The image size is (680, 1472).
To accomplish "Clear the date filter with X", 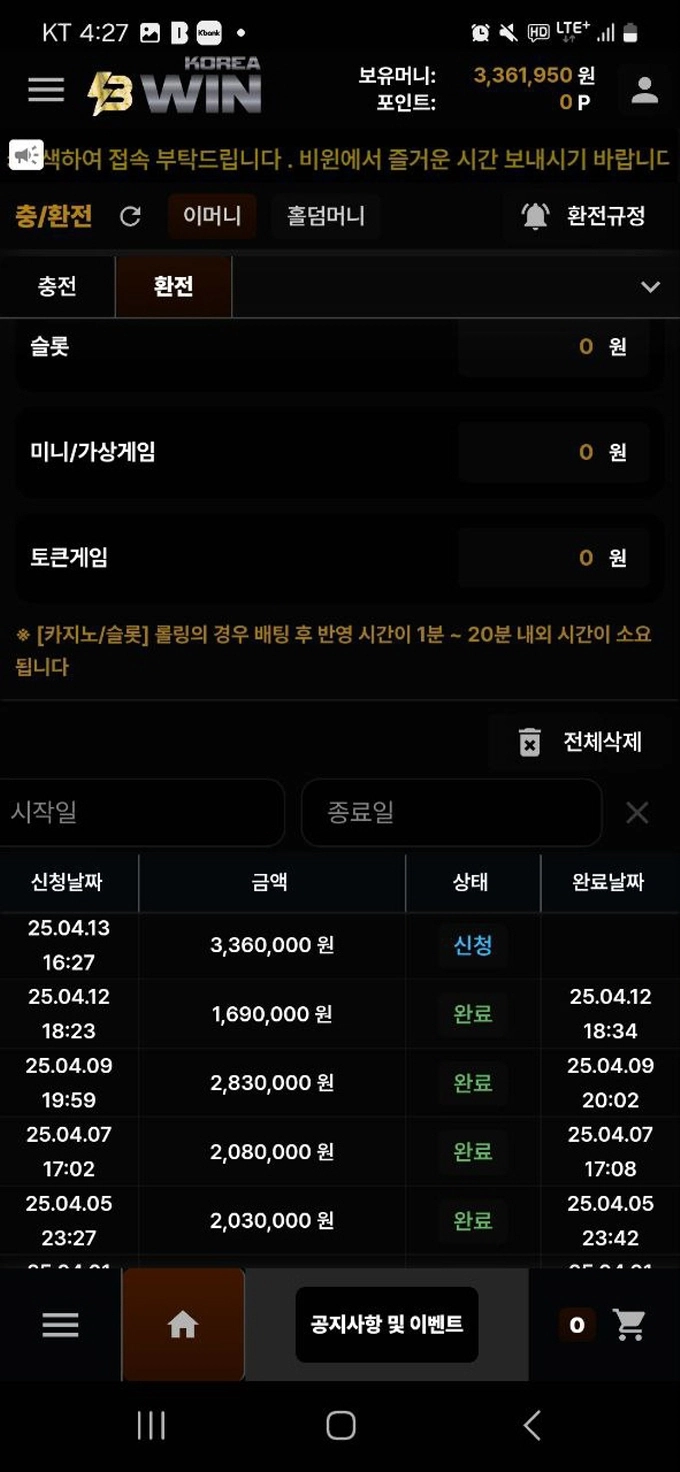I will 637,812.
